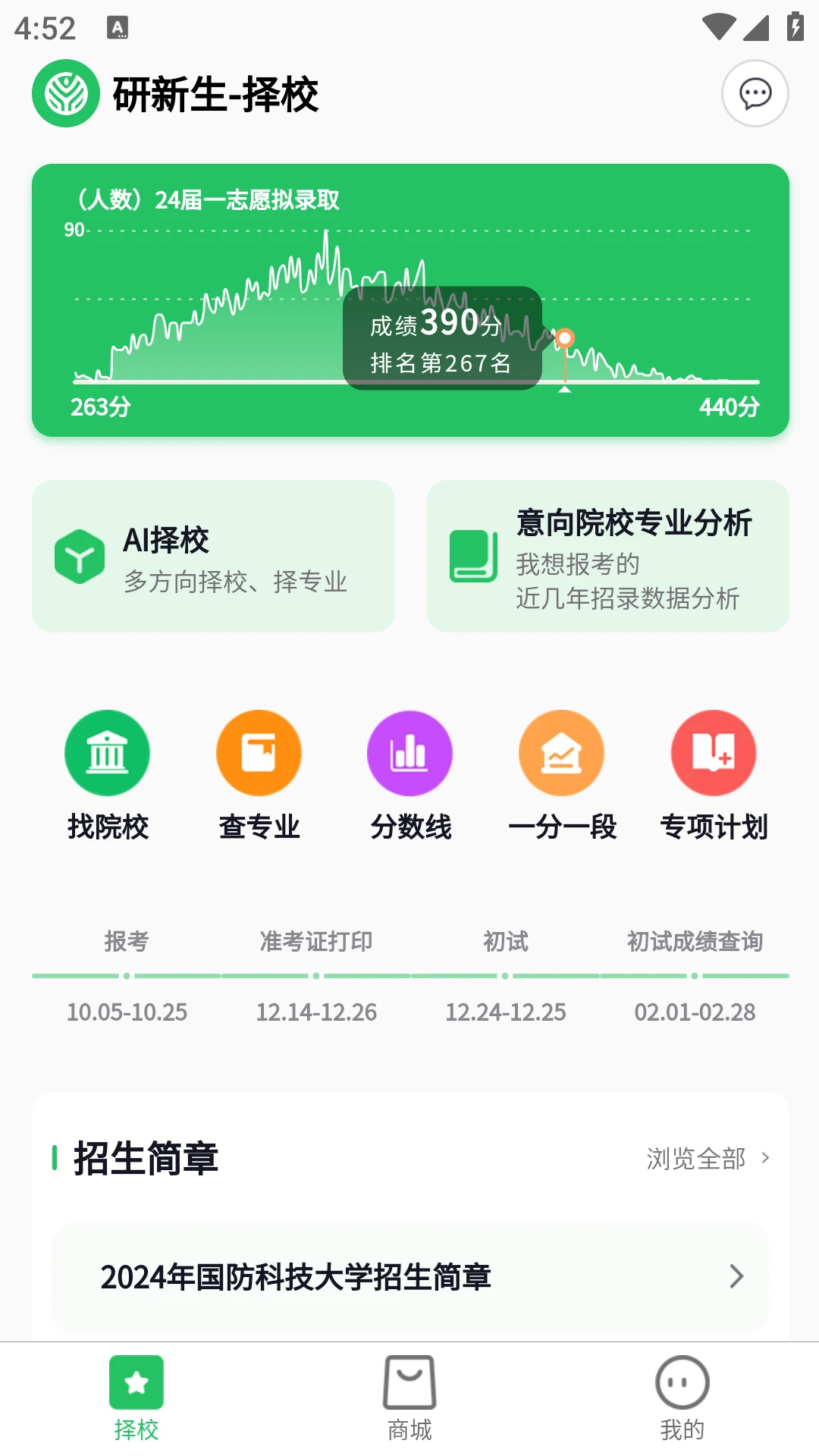Open the 分数线 (Score Lines) icon
Viewport: 819px width, 1456px height.
pos(409,753)
